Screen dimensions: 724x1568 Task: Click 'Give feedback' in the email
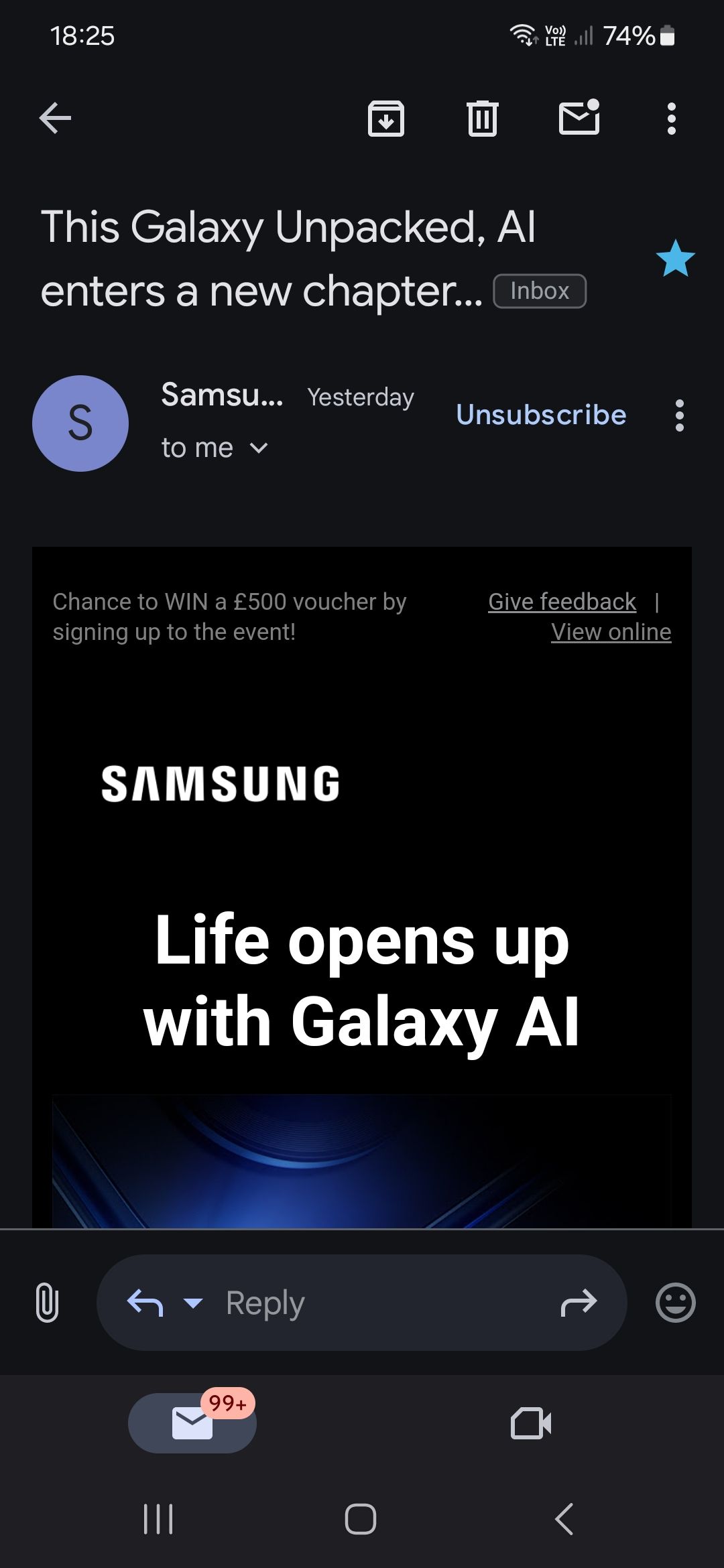(561, 601)
